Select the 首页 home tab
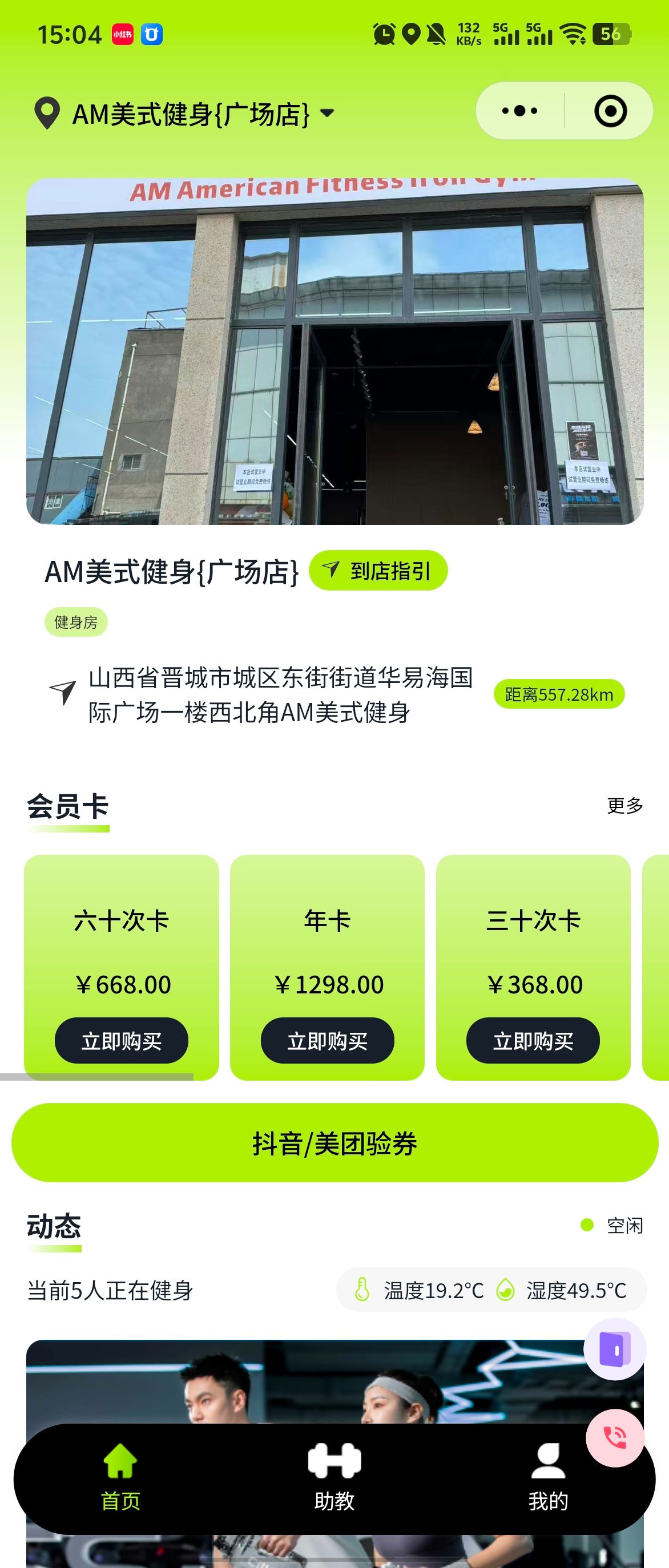Image resolution: width=669 pixels, height=1568 pixels. click(120, 1477)
